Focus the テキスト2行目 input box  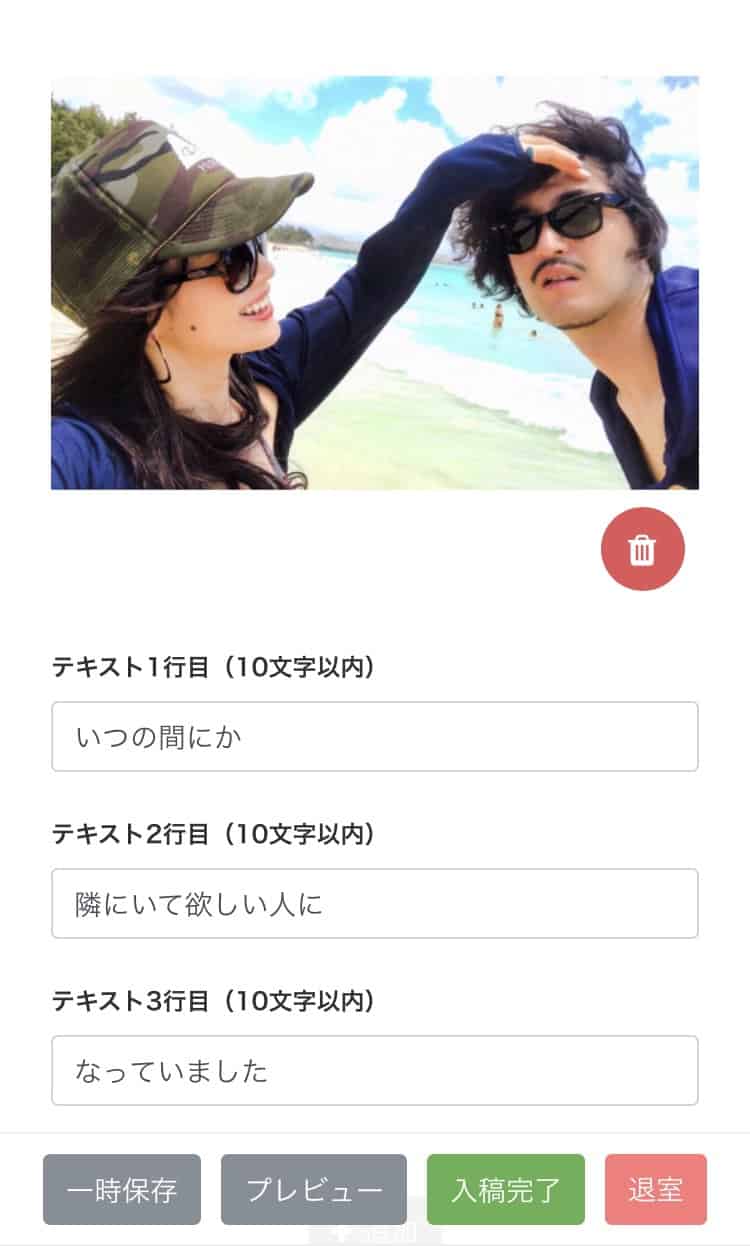point(374,904)
